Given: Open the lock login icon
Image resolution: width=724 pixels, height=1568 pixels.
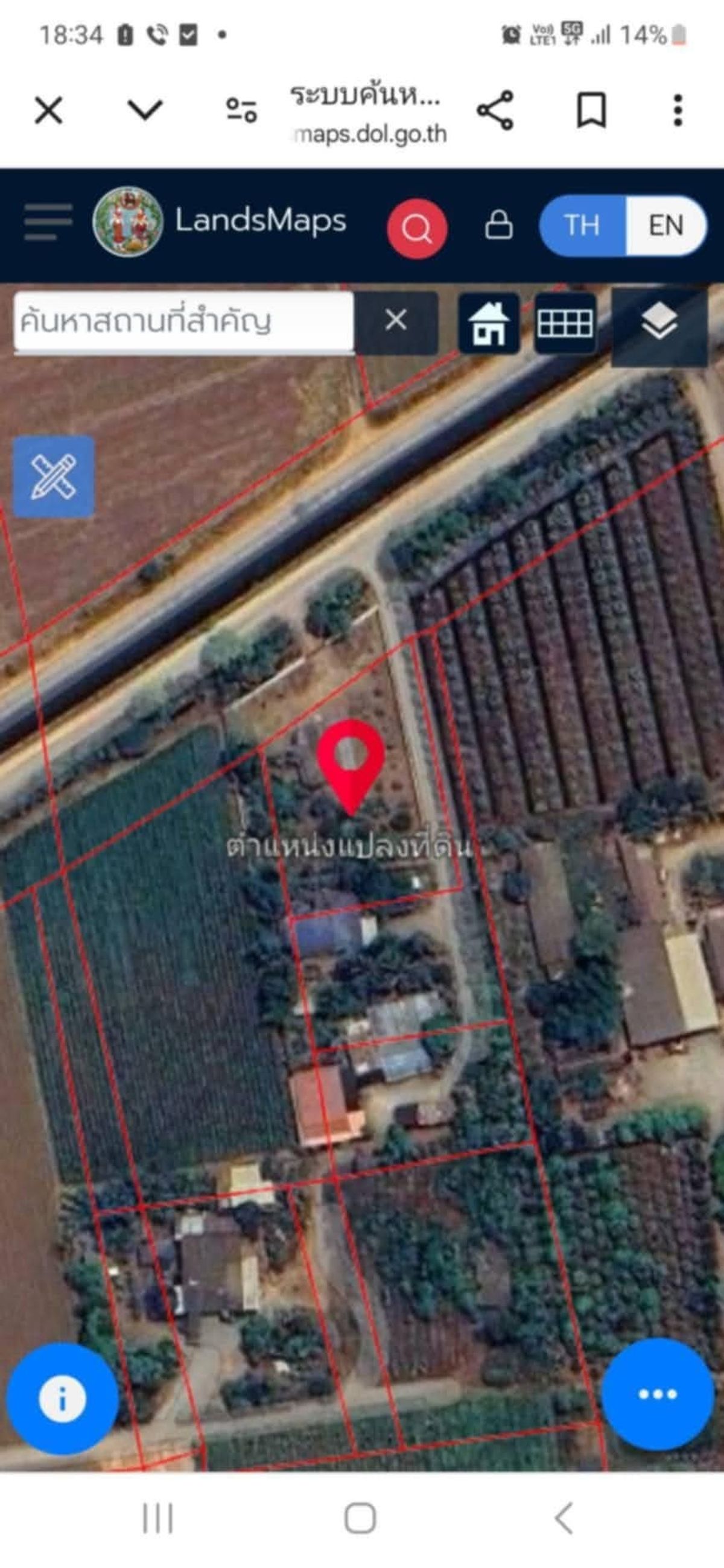Looking at the screenshot, I should coord(498,224).
